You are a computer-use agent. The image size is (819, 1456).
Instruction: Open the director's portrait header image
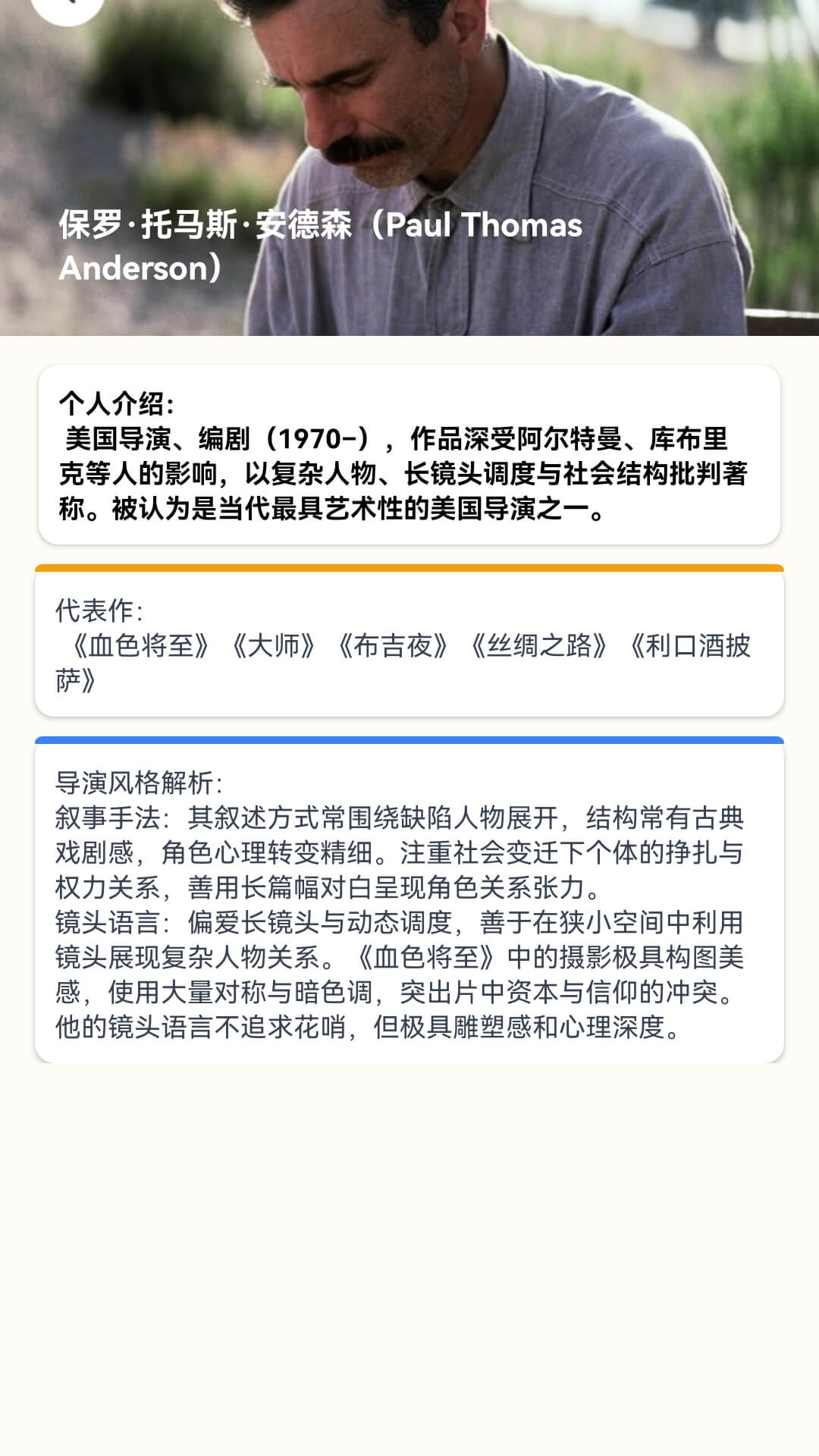click(x=409, y=114)
